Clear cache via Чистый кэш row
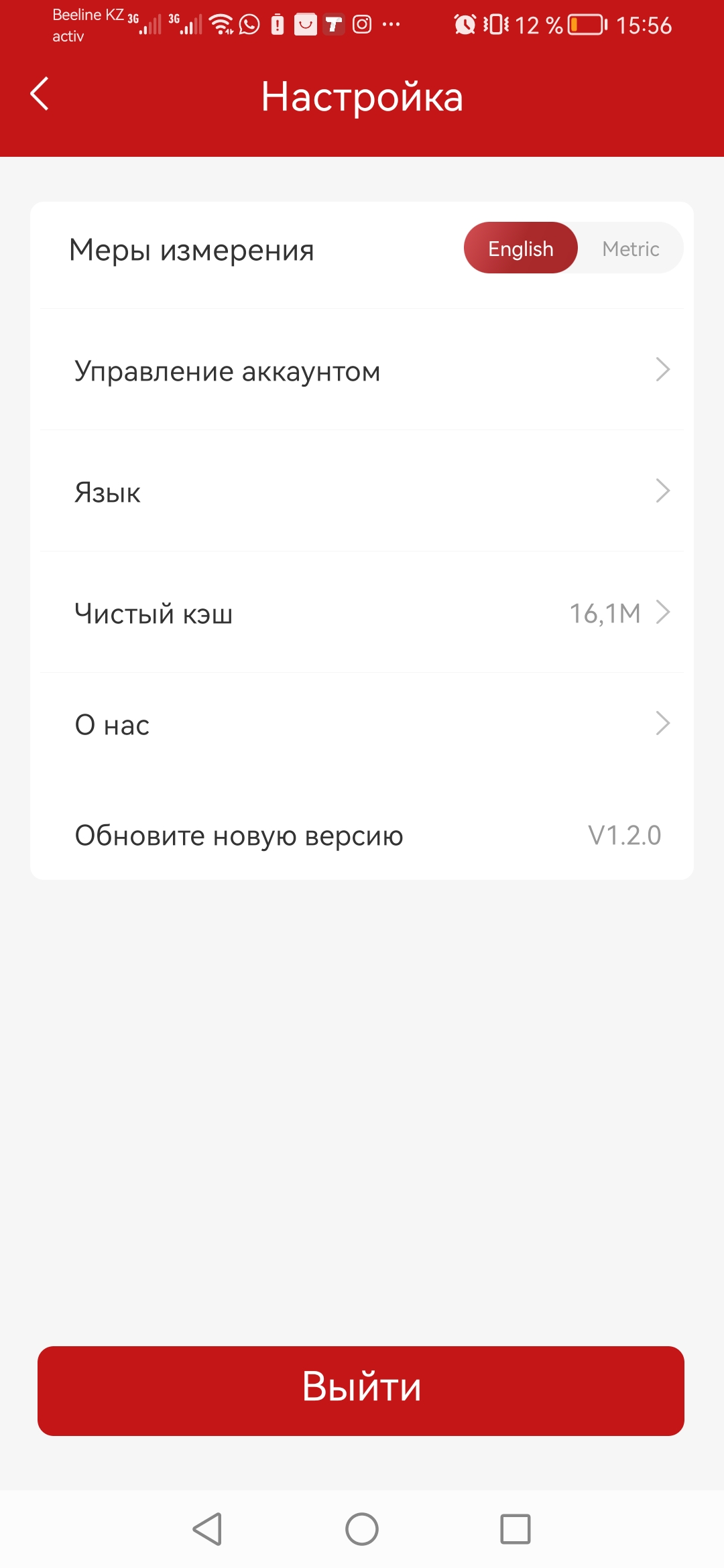The image size is (724, 1568). point(362,613)
